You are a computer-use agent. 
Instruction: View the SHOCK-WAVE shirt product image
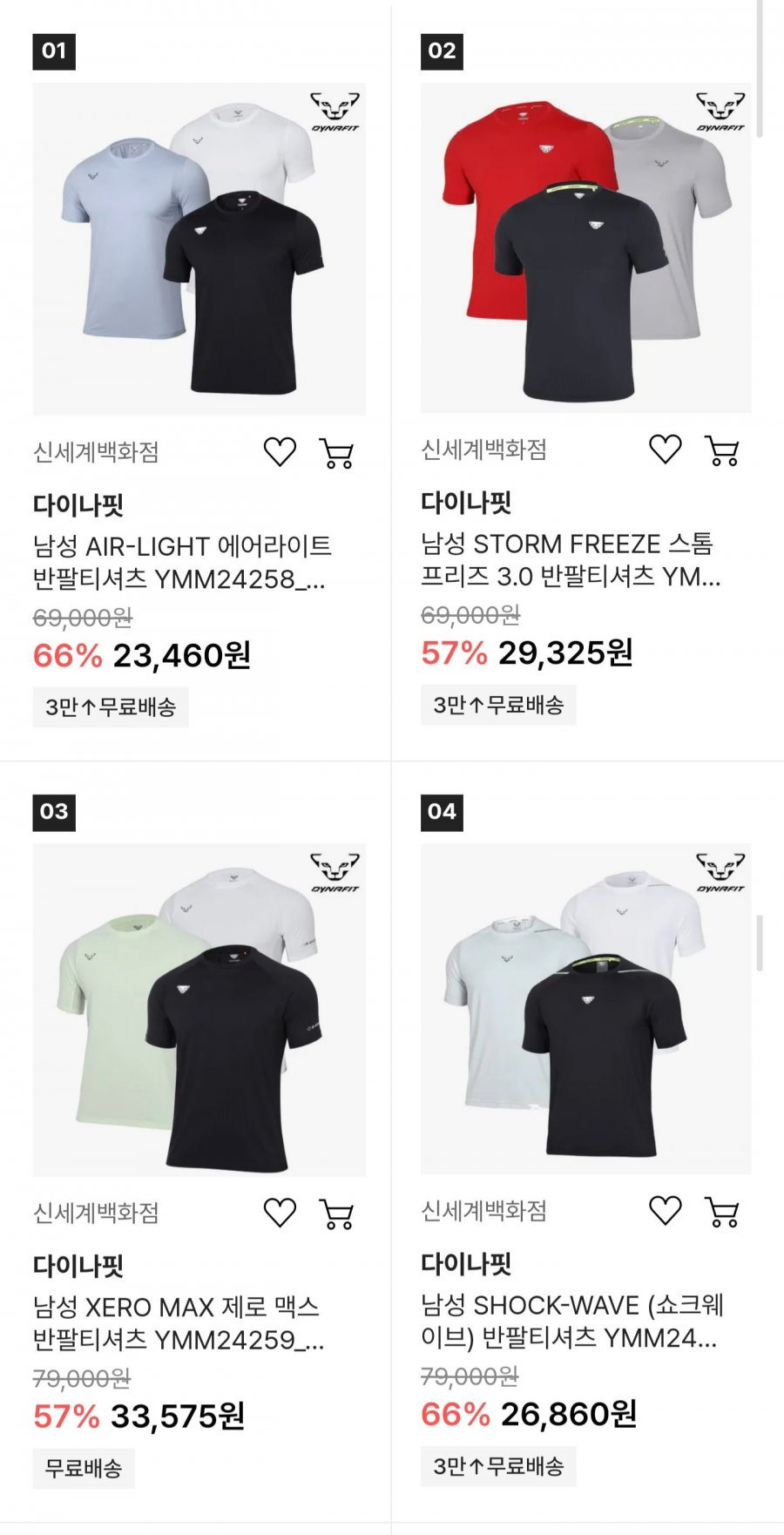pyautogui.click(x=585, y=1008)
